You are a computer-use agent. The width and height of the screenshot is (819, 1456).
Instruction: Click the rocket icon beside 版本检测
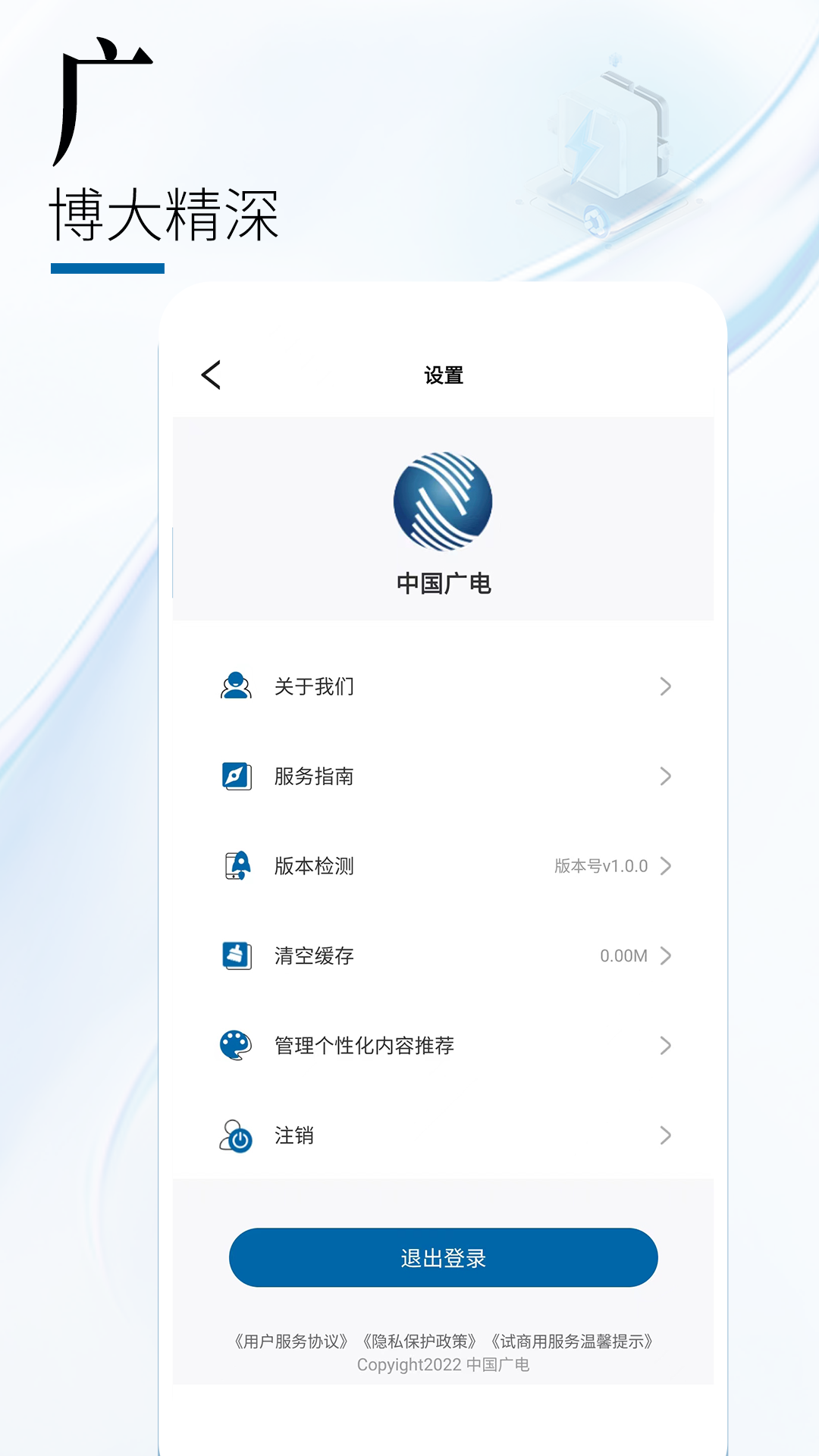236,865
